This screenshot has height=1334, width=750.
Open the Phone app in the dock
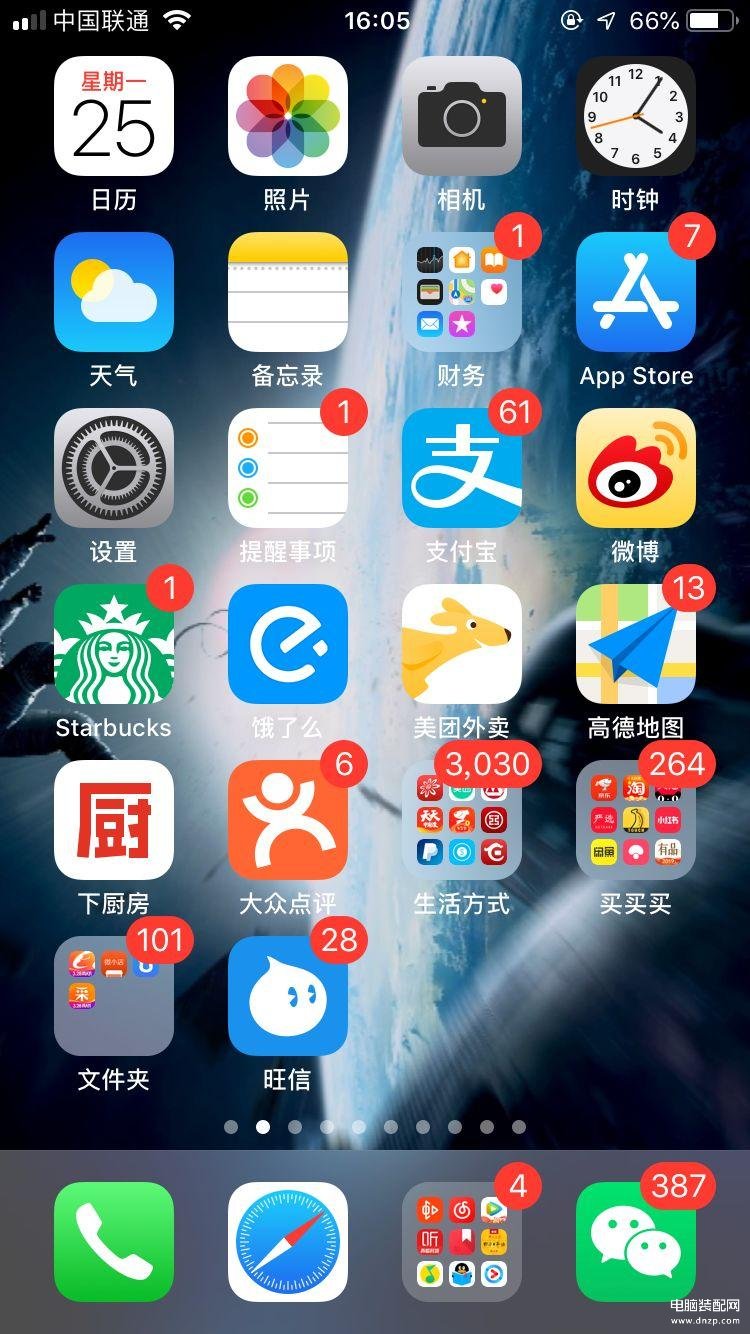coord(114,1242)
